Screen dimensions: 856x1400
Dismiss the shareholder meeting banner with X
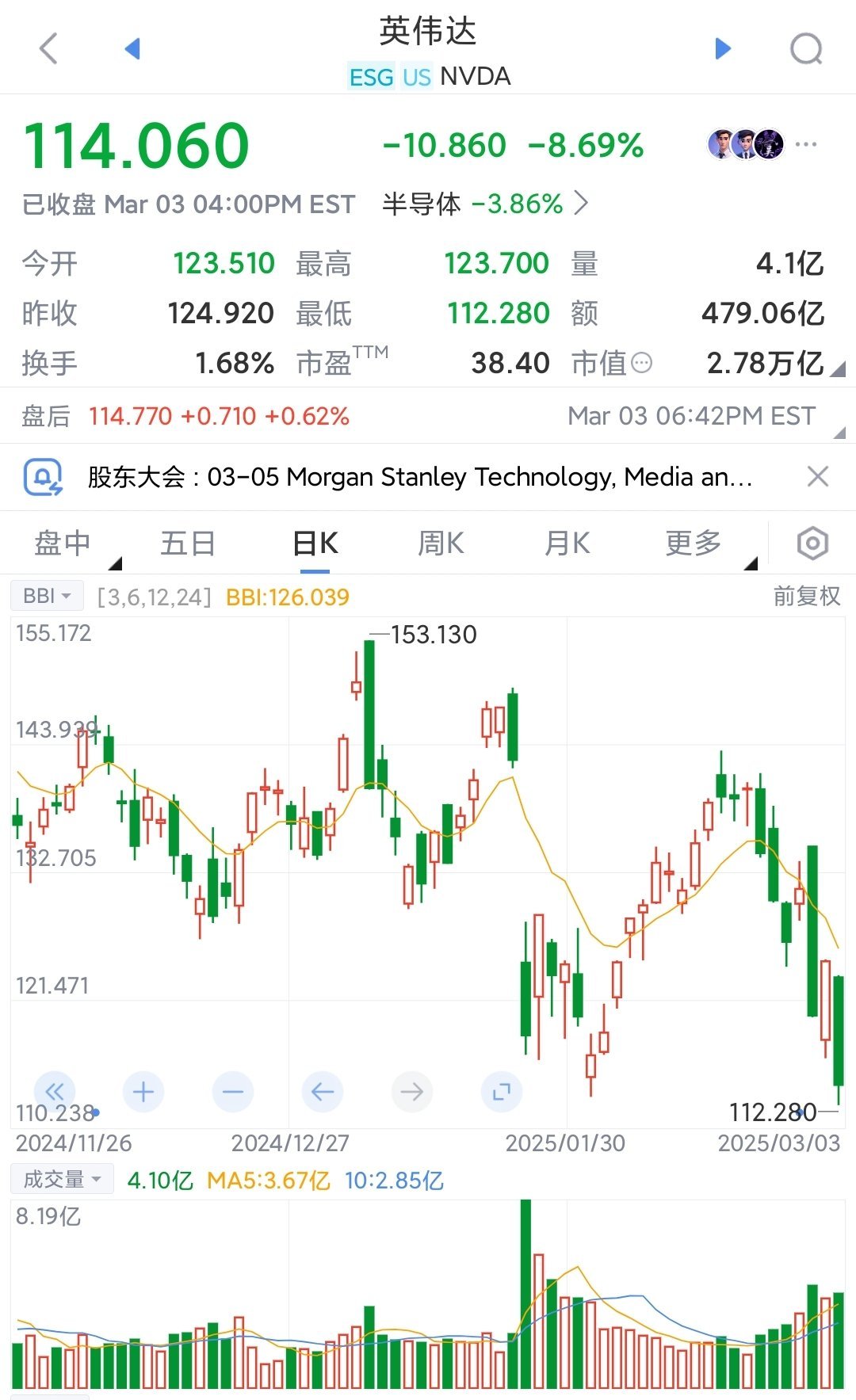[x=817, y=476]
